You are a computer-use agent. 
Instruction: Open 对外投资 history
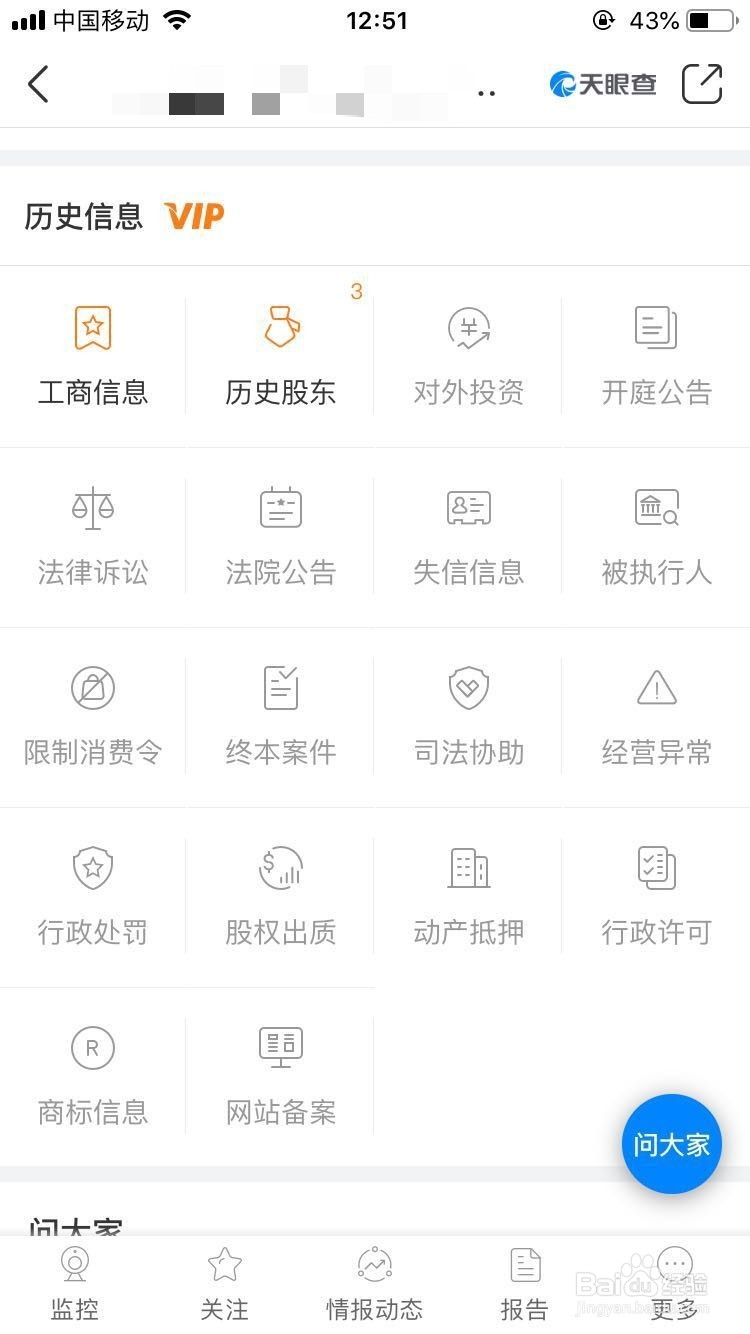(469, 357)
